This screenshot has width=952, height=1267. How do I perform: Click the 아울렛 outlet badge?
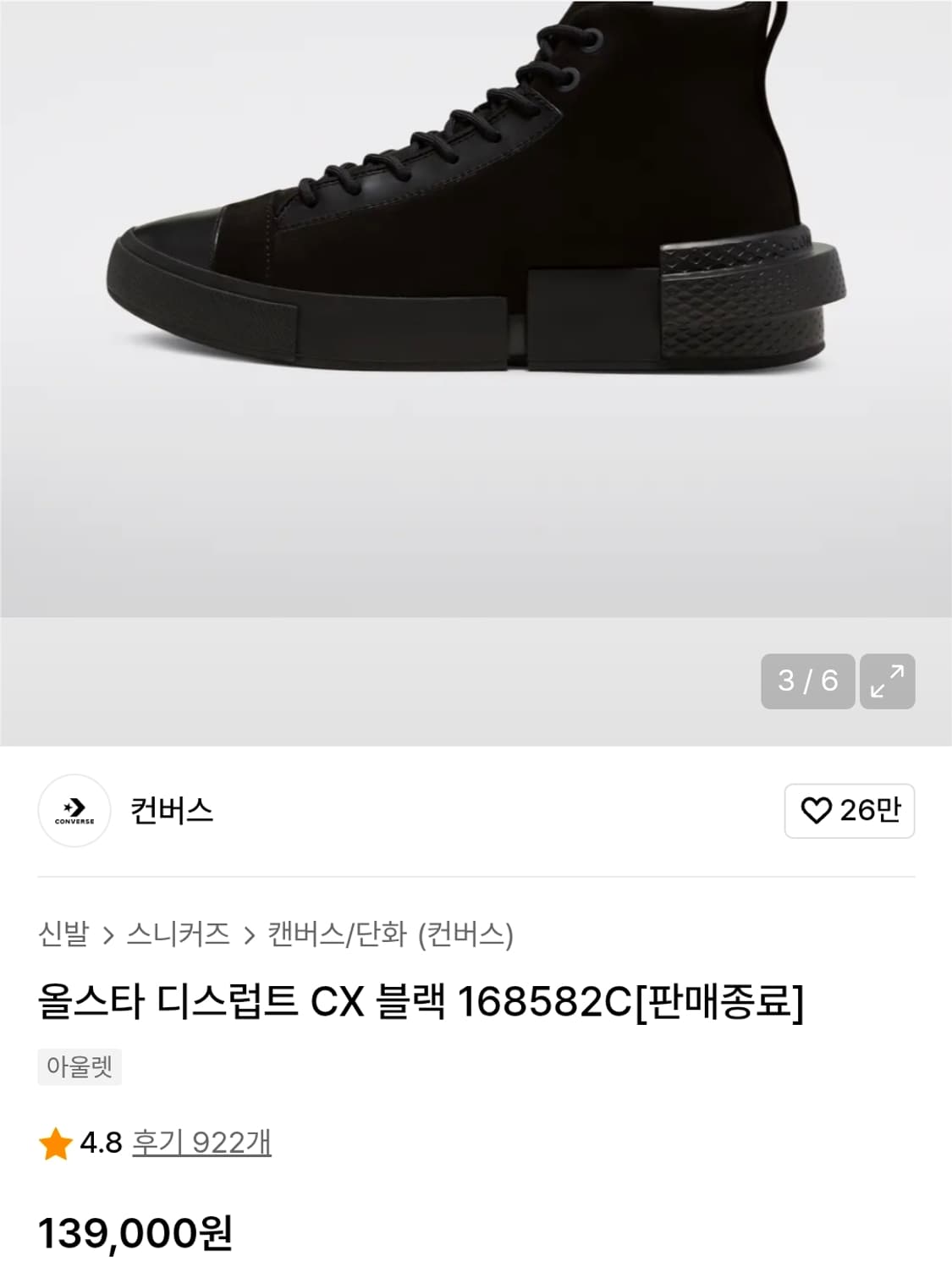click(x=80, y=1068)
